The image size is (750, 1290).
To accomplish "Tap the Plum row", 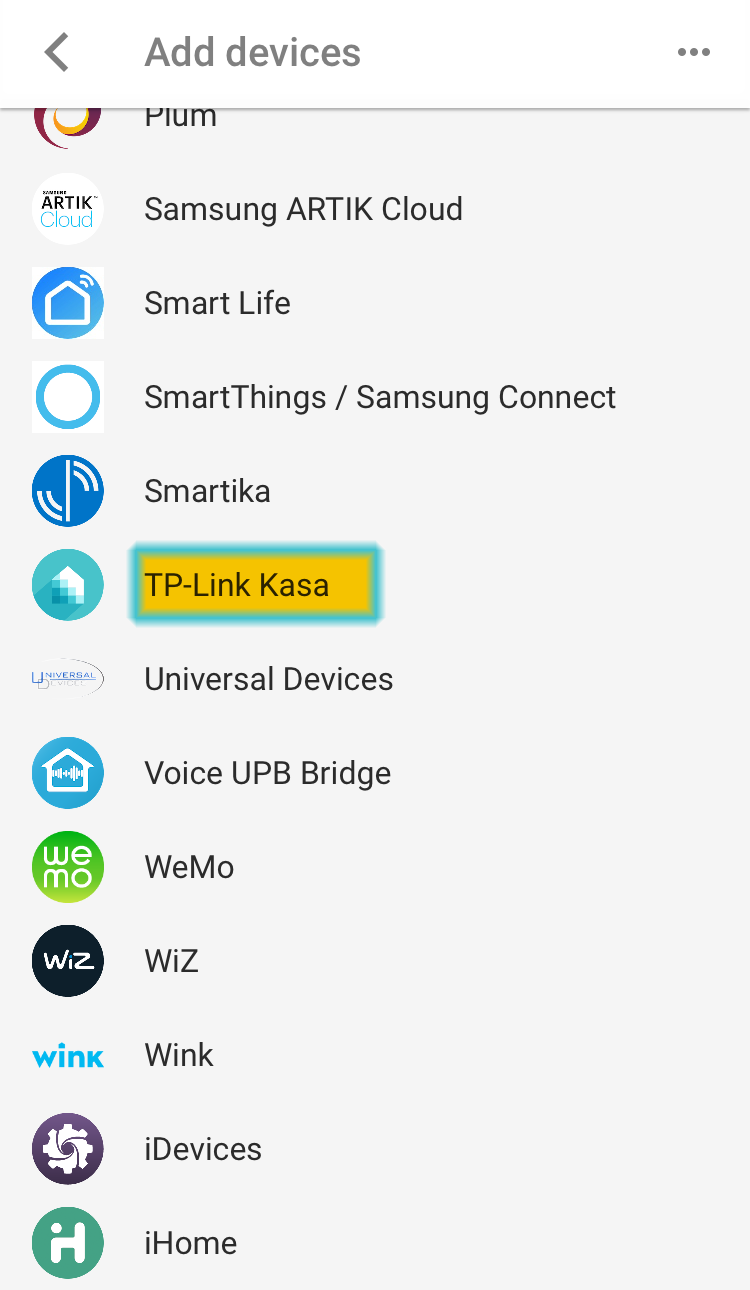I will [x=375, y=130].
